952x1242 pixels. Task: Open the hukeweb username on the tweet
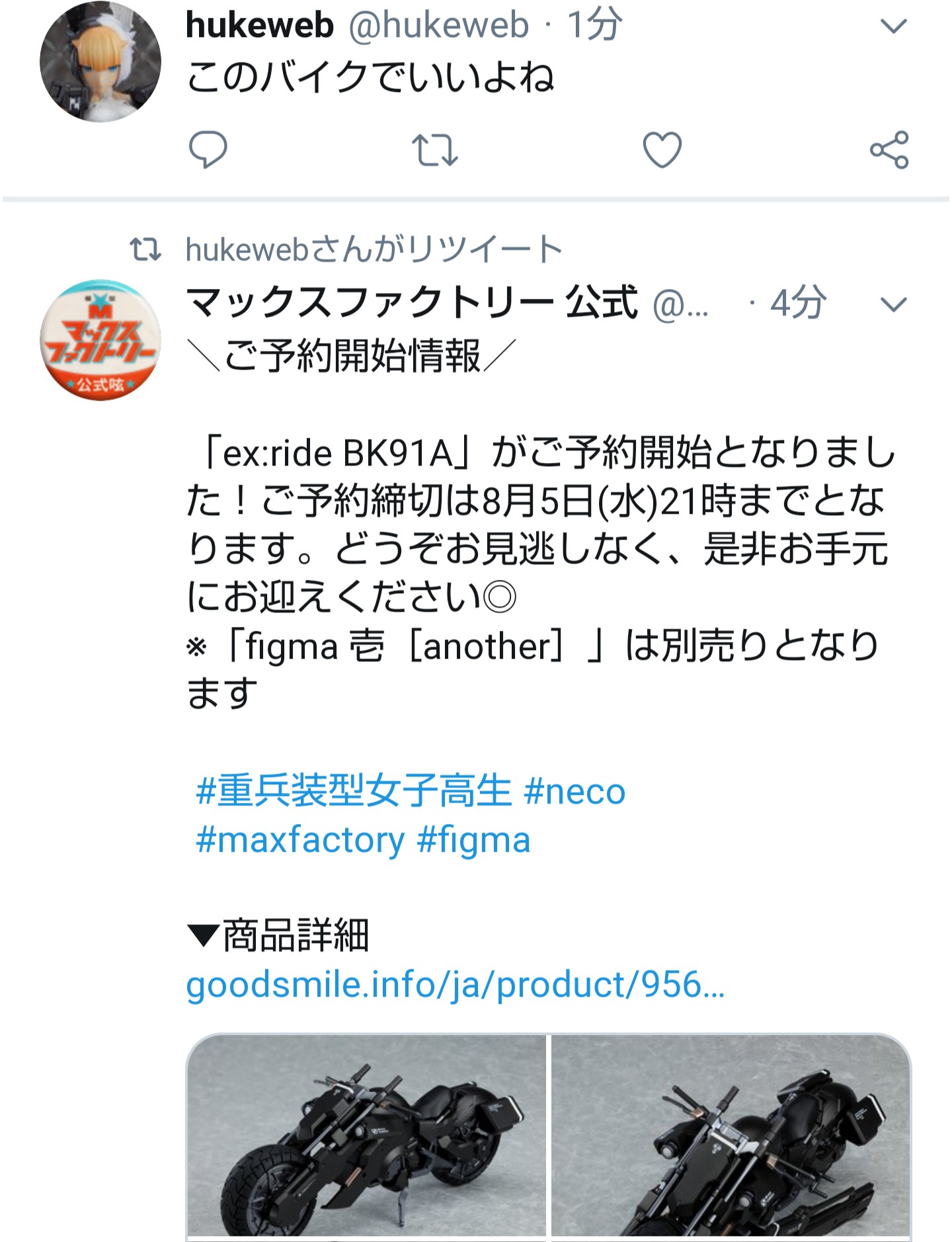coord(260,26)
